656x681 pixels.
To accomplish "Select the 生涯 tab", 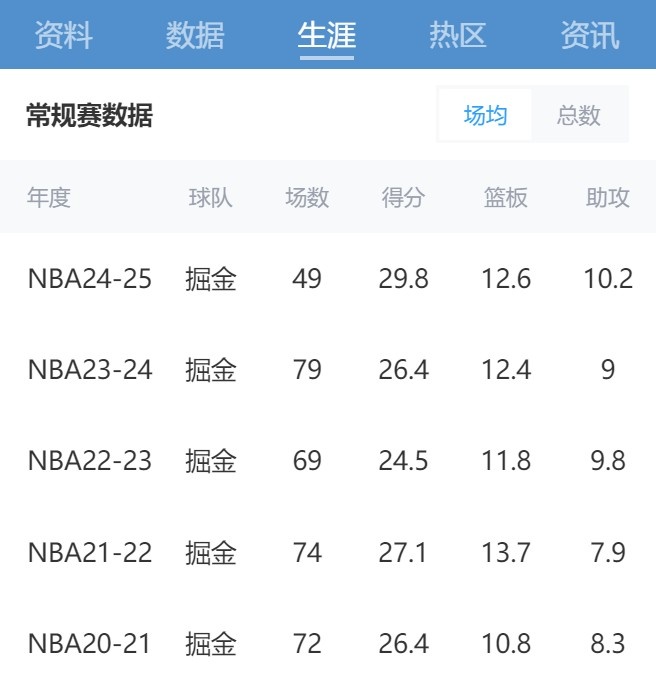I will 327,35.
